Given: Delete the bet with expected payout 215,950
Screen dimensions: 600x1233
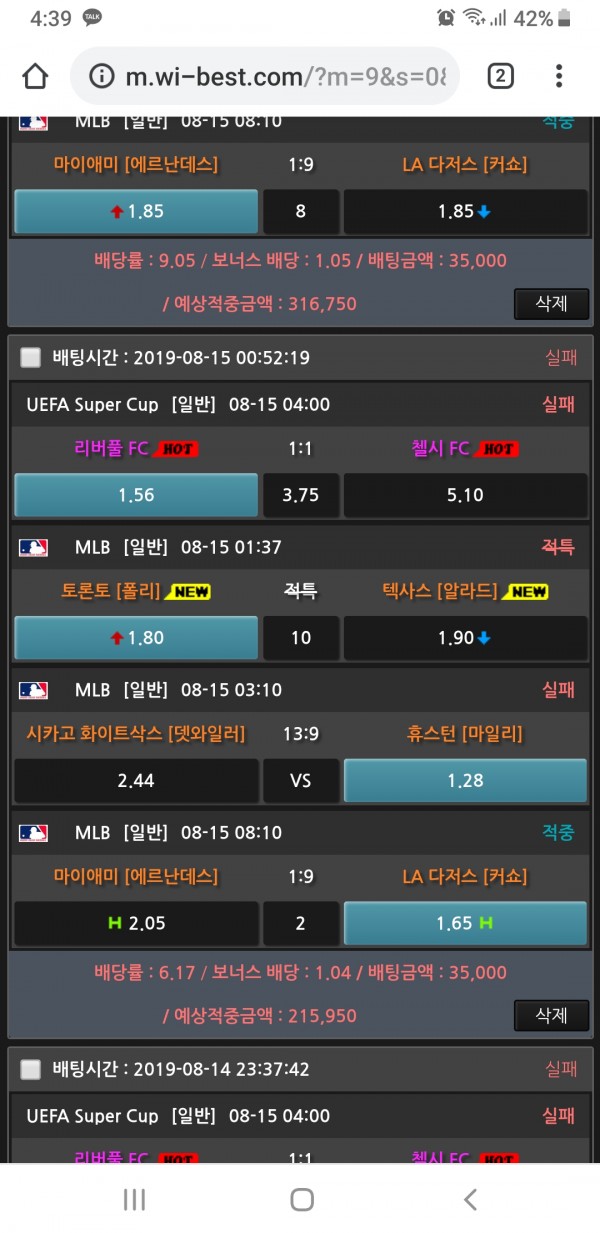Looking at the screenshot, I should [x=551, y=1015].
